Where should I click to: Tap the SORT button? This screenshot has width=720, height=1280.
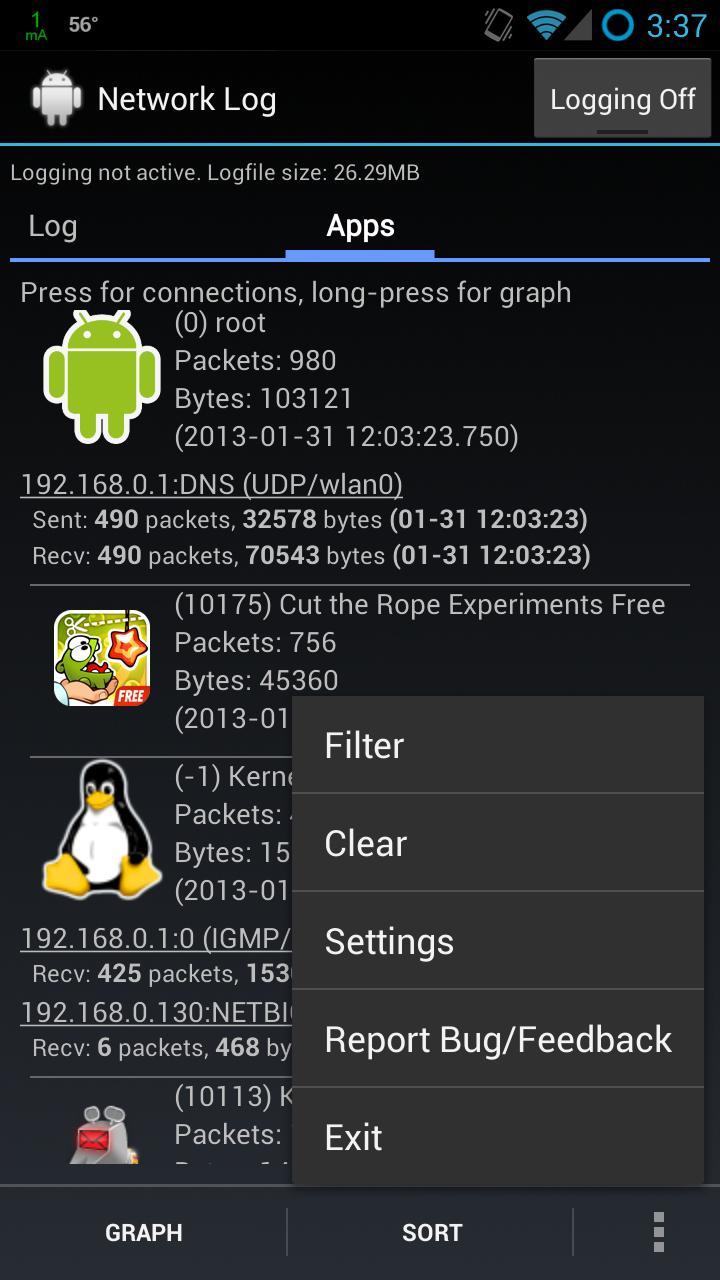point(432,1232)
